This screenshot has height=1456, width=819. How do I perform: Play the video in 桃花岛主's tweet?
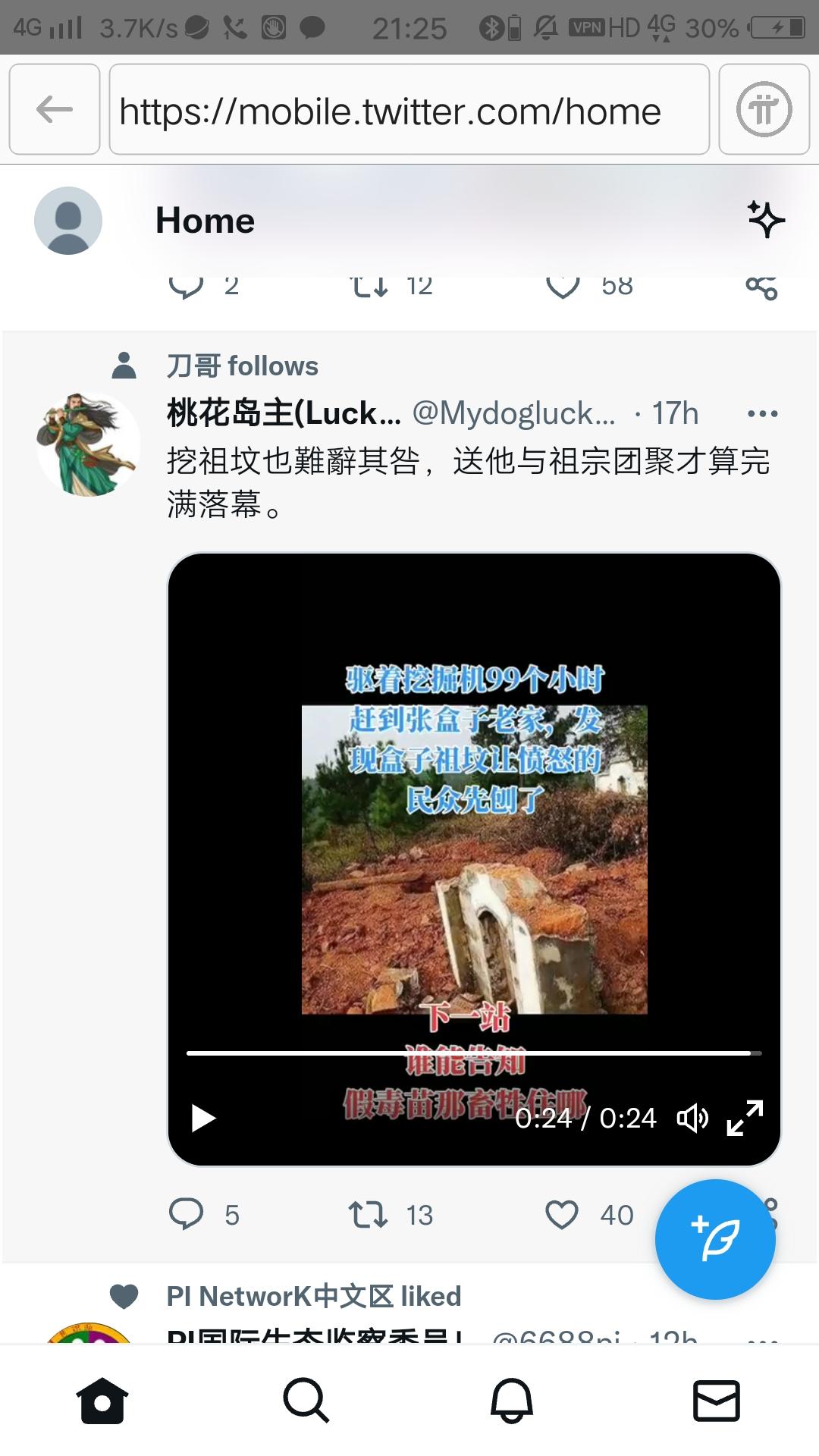[203, 1119]
